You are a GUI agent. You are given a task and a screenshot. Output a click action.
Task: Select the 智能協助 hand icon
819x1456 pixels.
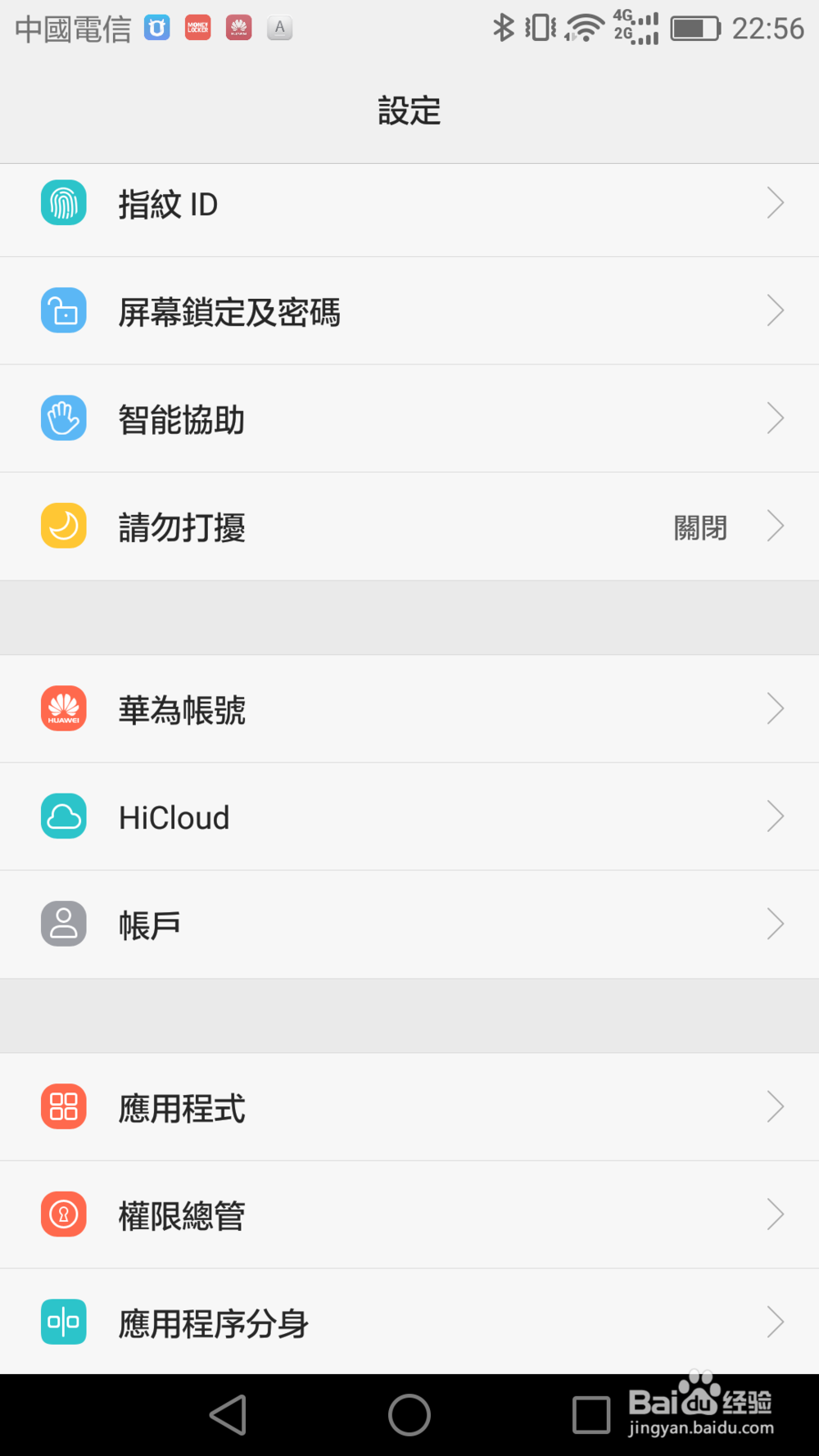pos(63,418)
